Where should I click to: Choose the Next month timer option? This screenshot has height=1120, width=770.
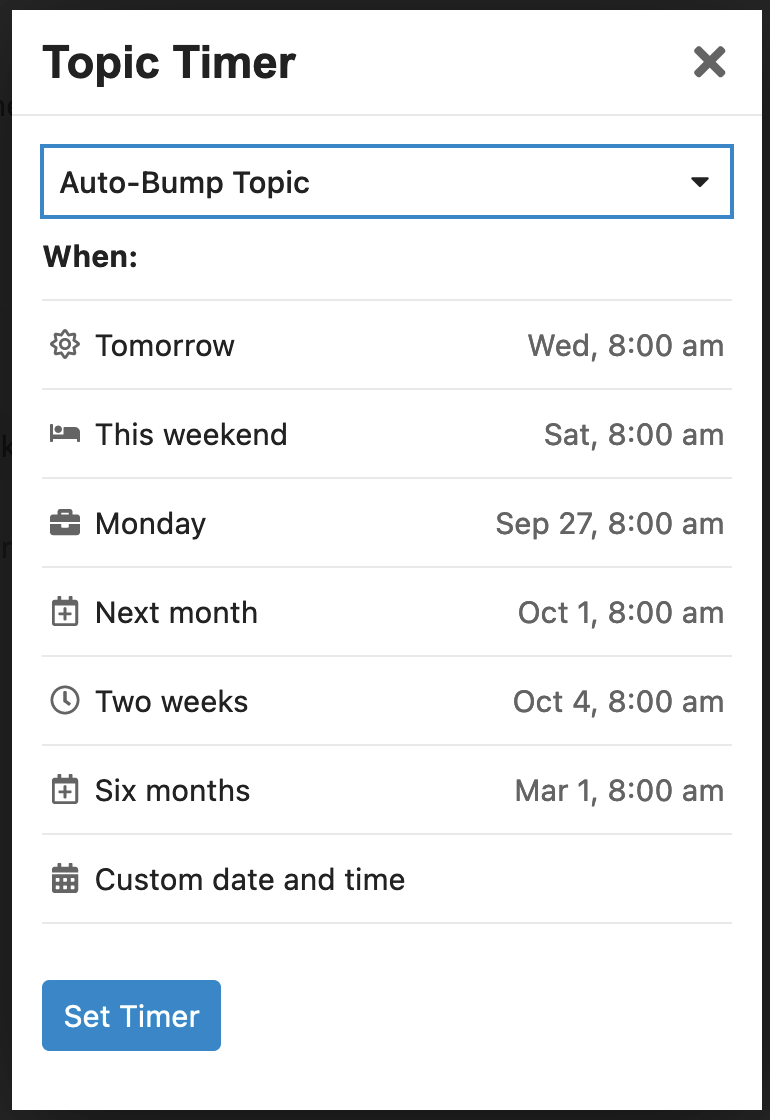176,612
